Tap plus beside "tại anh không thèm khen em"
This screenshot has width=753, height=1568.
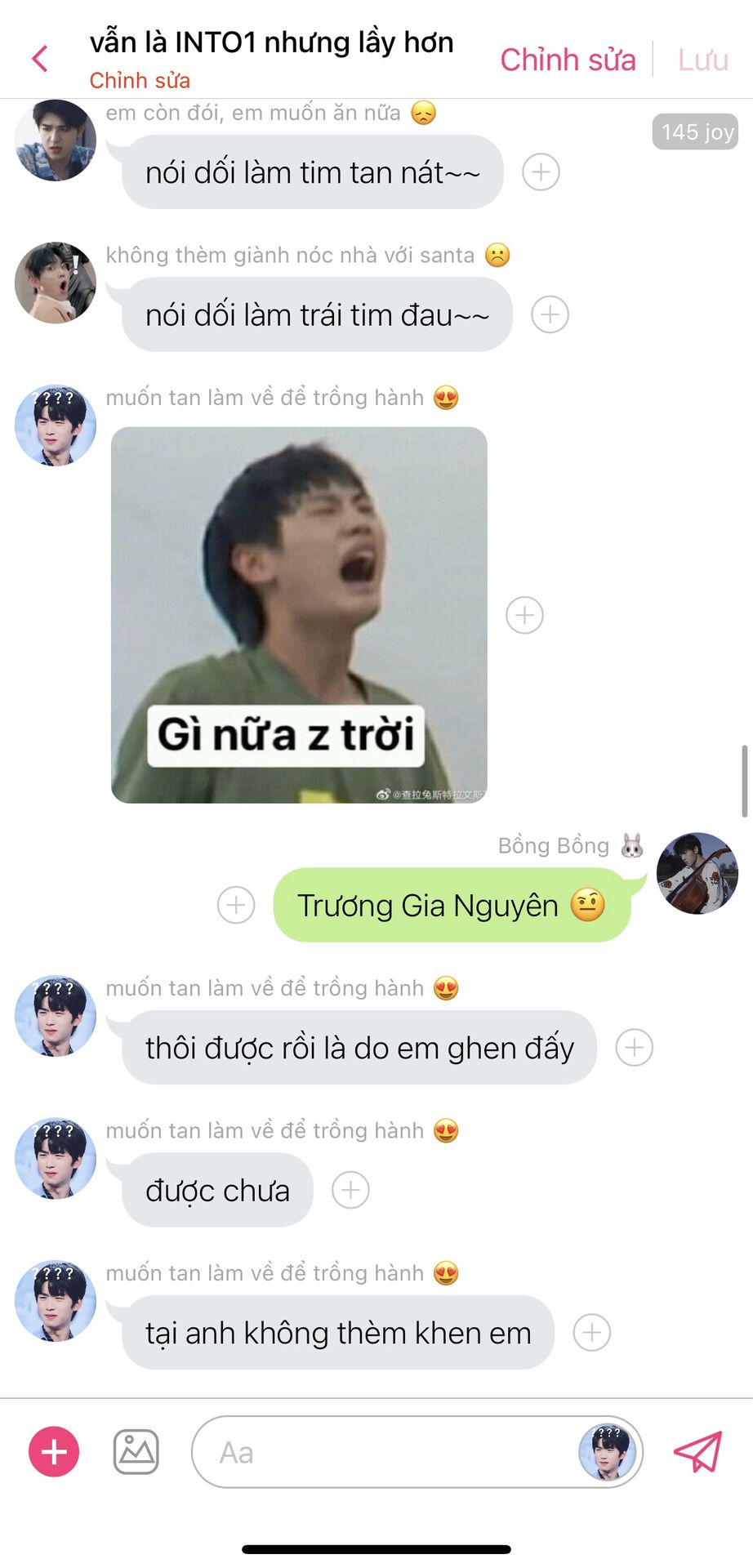591,1333
